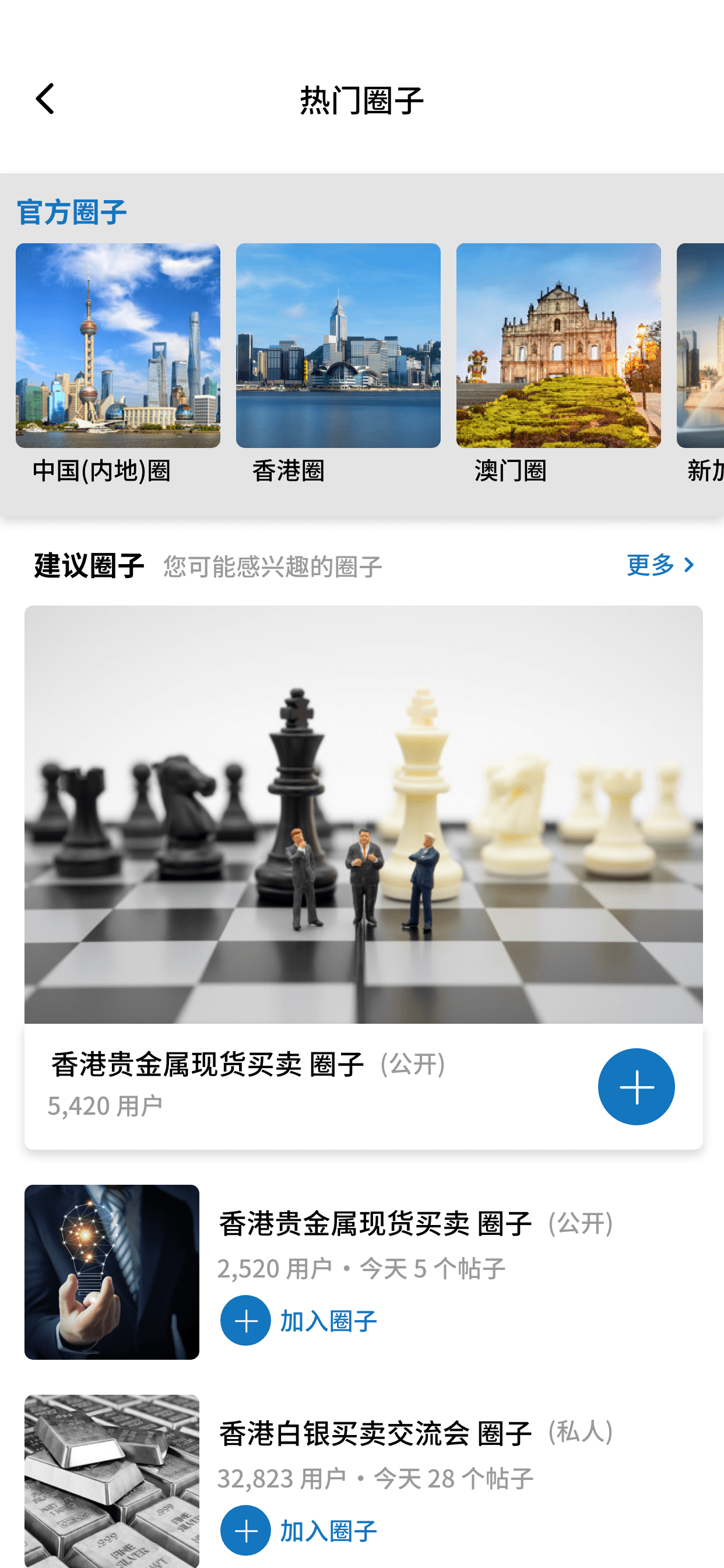View 更多 suggested circles
The width and height of the screenshot is (724, 1568).
[660, 565]
